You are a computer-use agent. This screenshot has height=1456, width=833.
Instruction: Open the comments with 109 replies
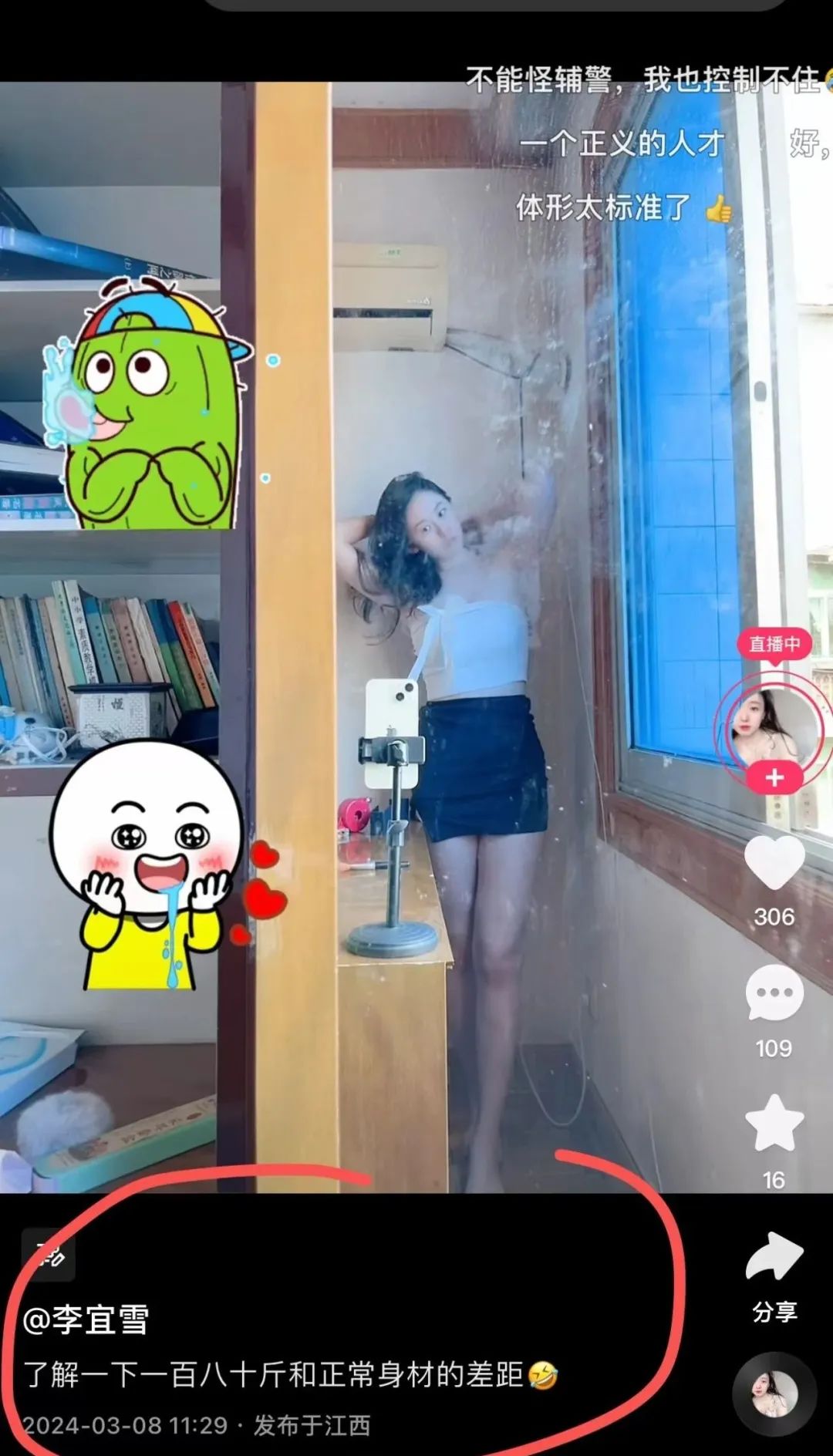pos(774,993)
